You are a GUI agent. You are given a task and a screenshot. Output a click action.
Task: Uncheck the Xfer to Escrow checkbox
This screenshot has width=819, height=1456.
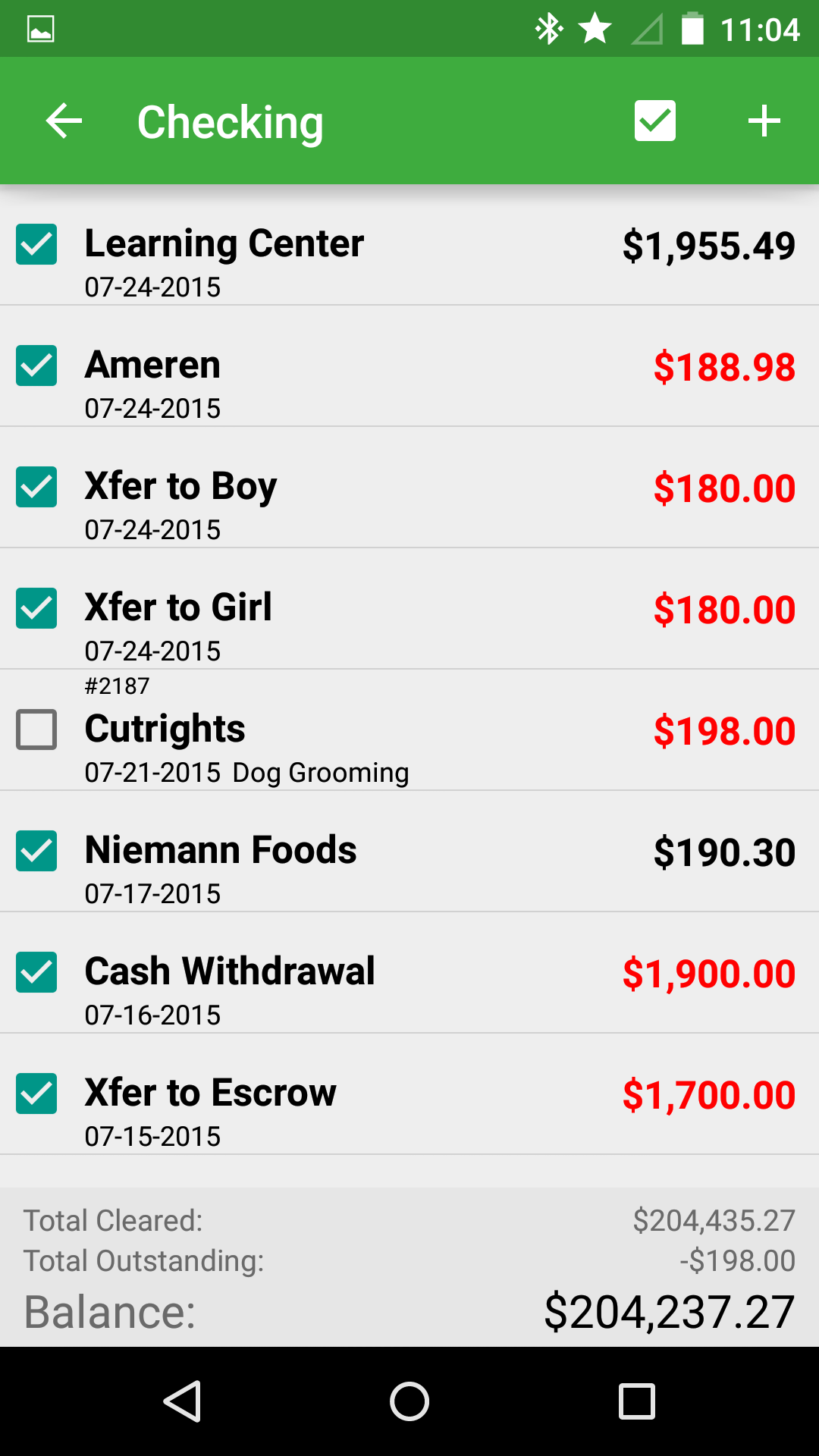coord(36,1094)
